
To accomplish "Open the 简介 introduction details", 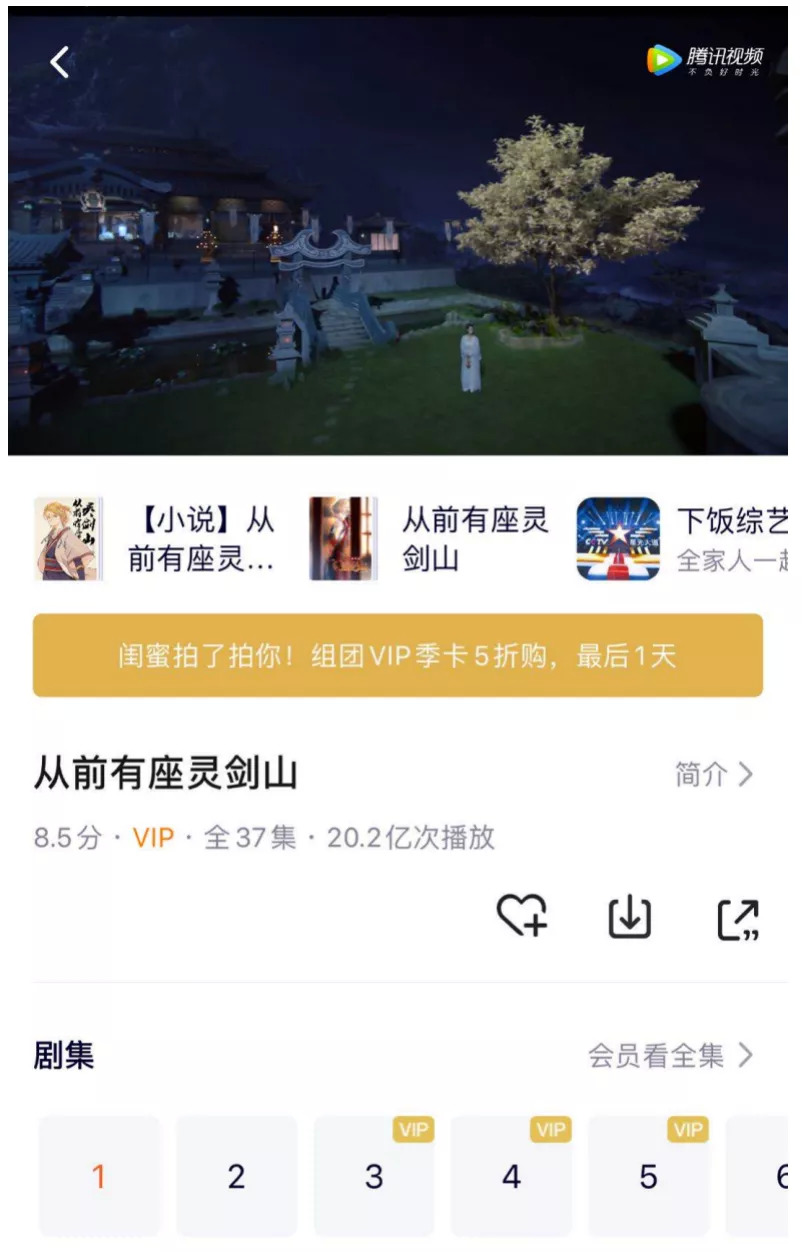I will pyautogui.click(x=714, y=774).
